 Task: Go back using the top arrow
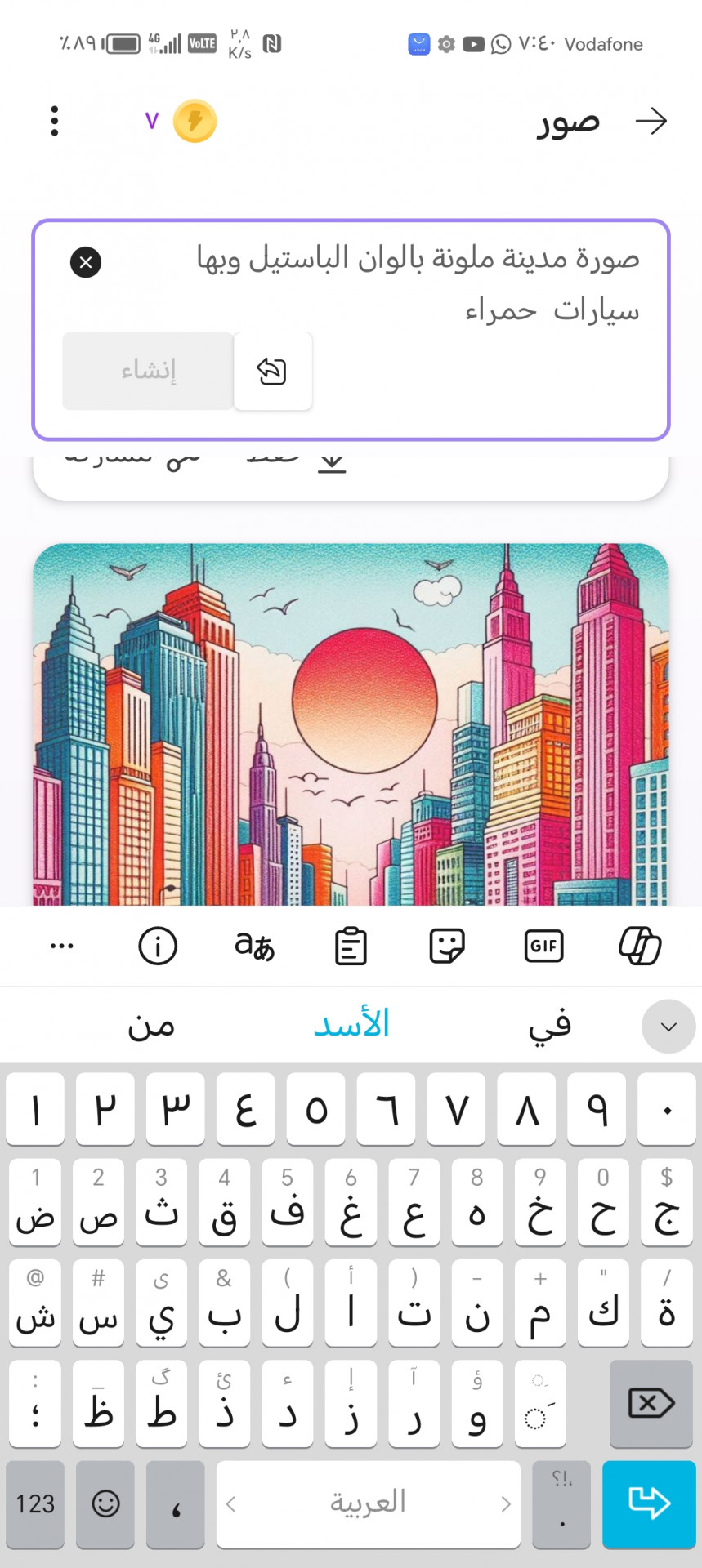(651, 122)
